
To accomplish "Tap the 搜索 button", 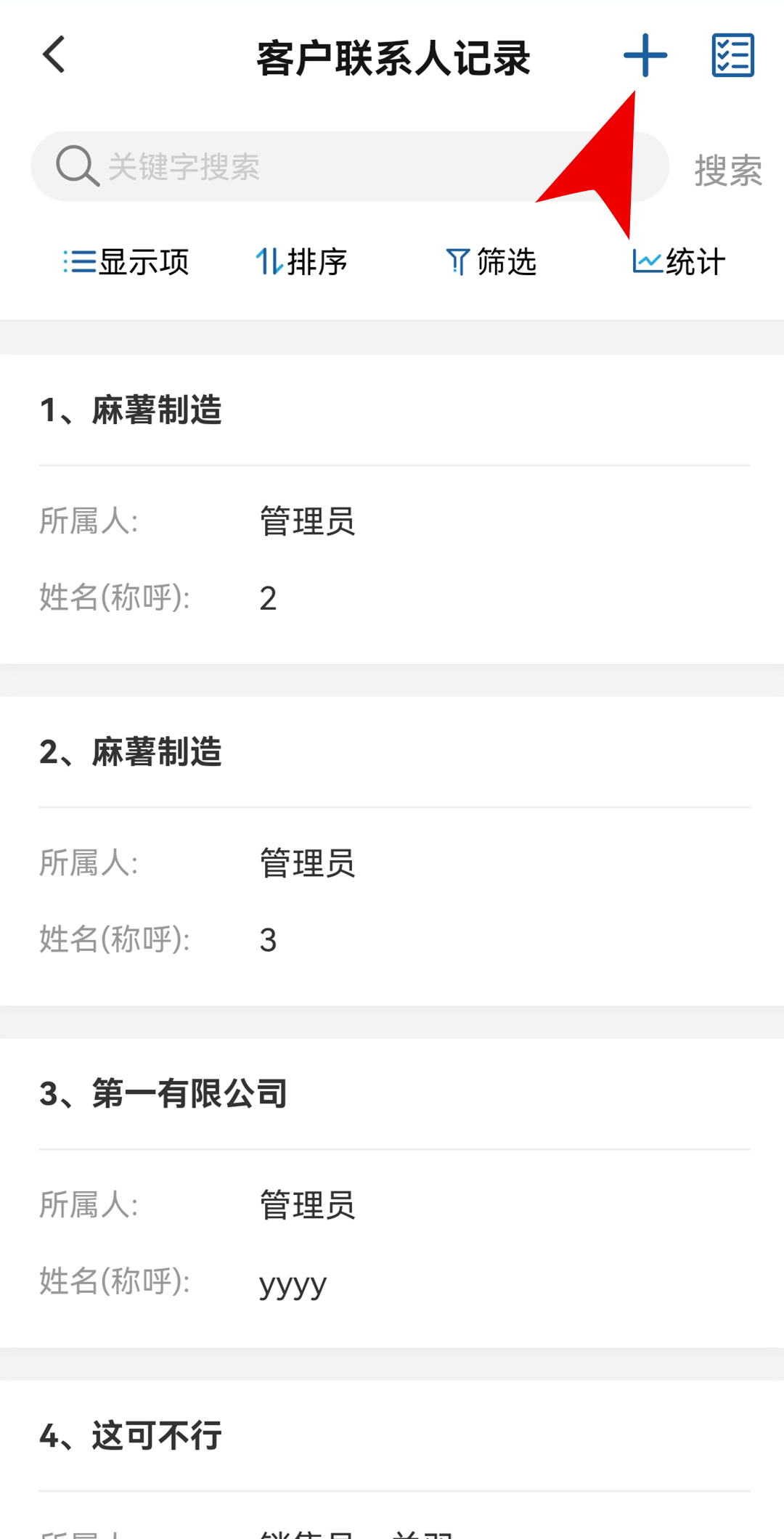I will point(728,170).
